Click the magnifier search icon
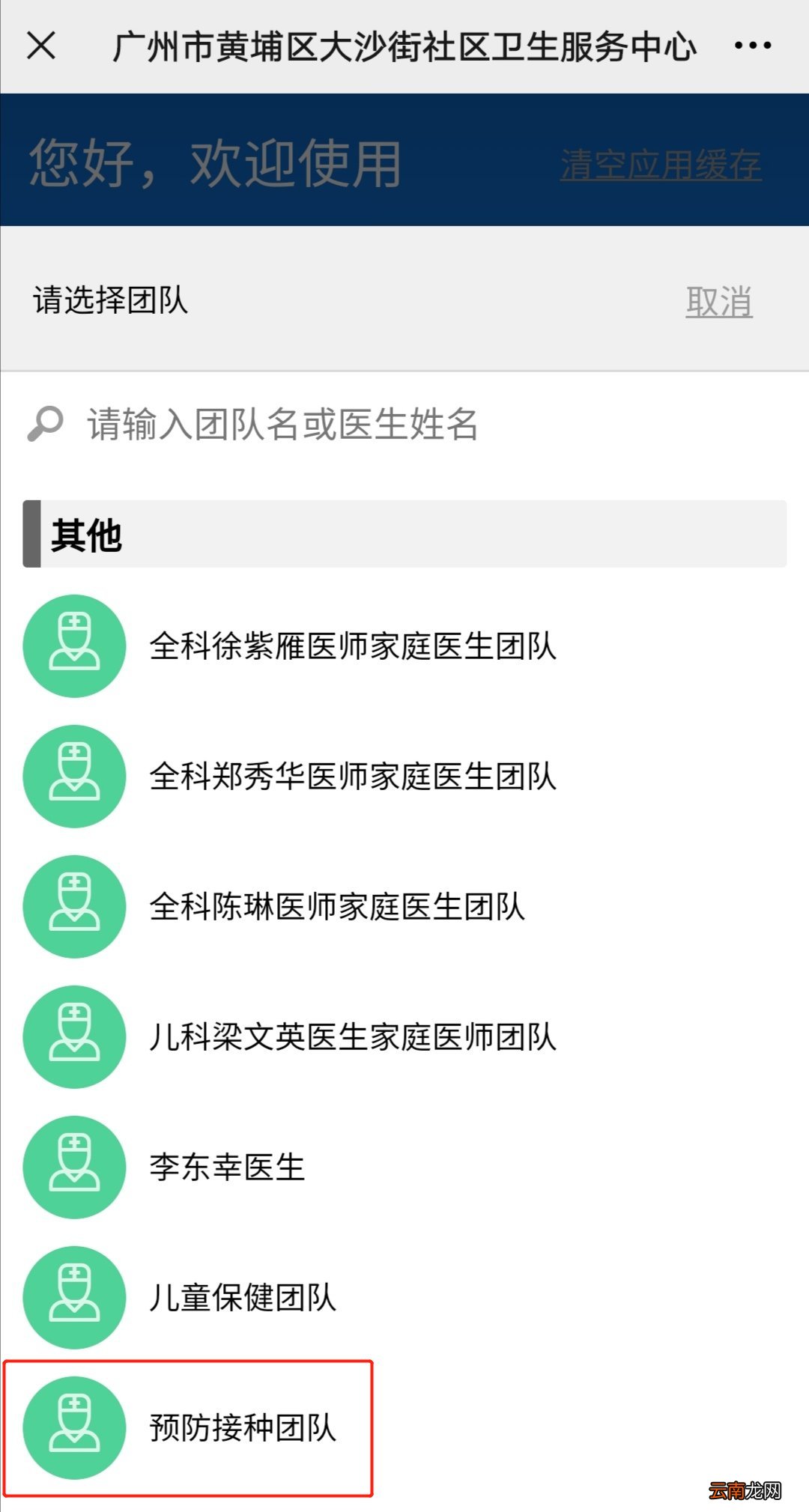This screenshot has height=1512, width=809. pos(45,423)
